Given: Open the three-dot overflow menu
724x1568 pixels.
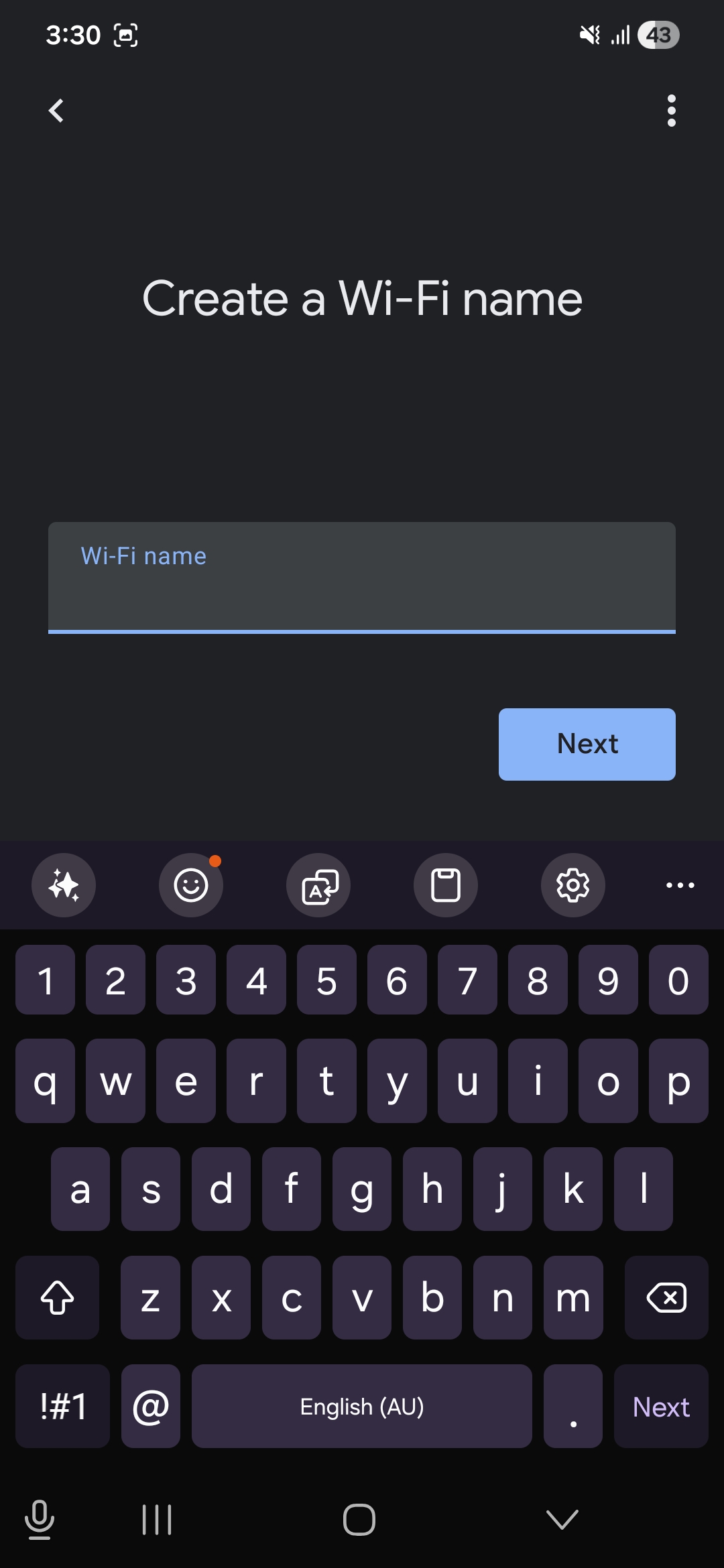Looking at the screenshot, I should [x=671, y=110].
